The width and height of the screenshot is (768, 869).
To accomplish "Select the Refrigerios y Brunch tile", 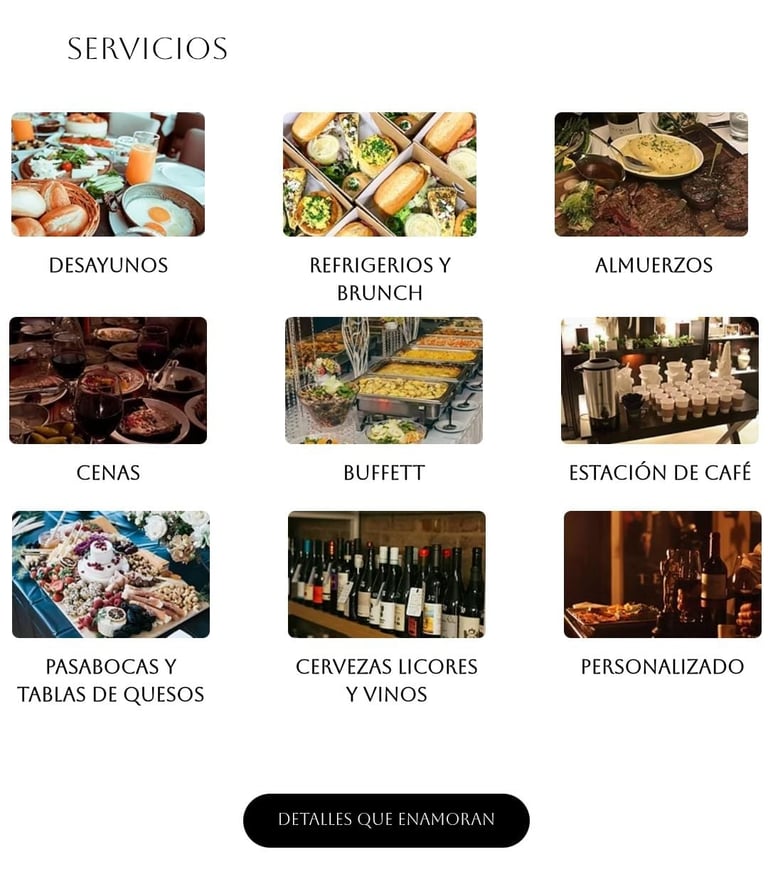I will point(380,174).
